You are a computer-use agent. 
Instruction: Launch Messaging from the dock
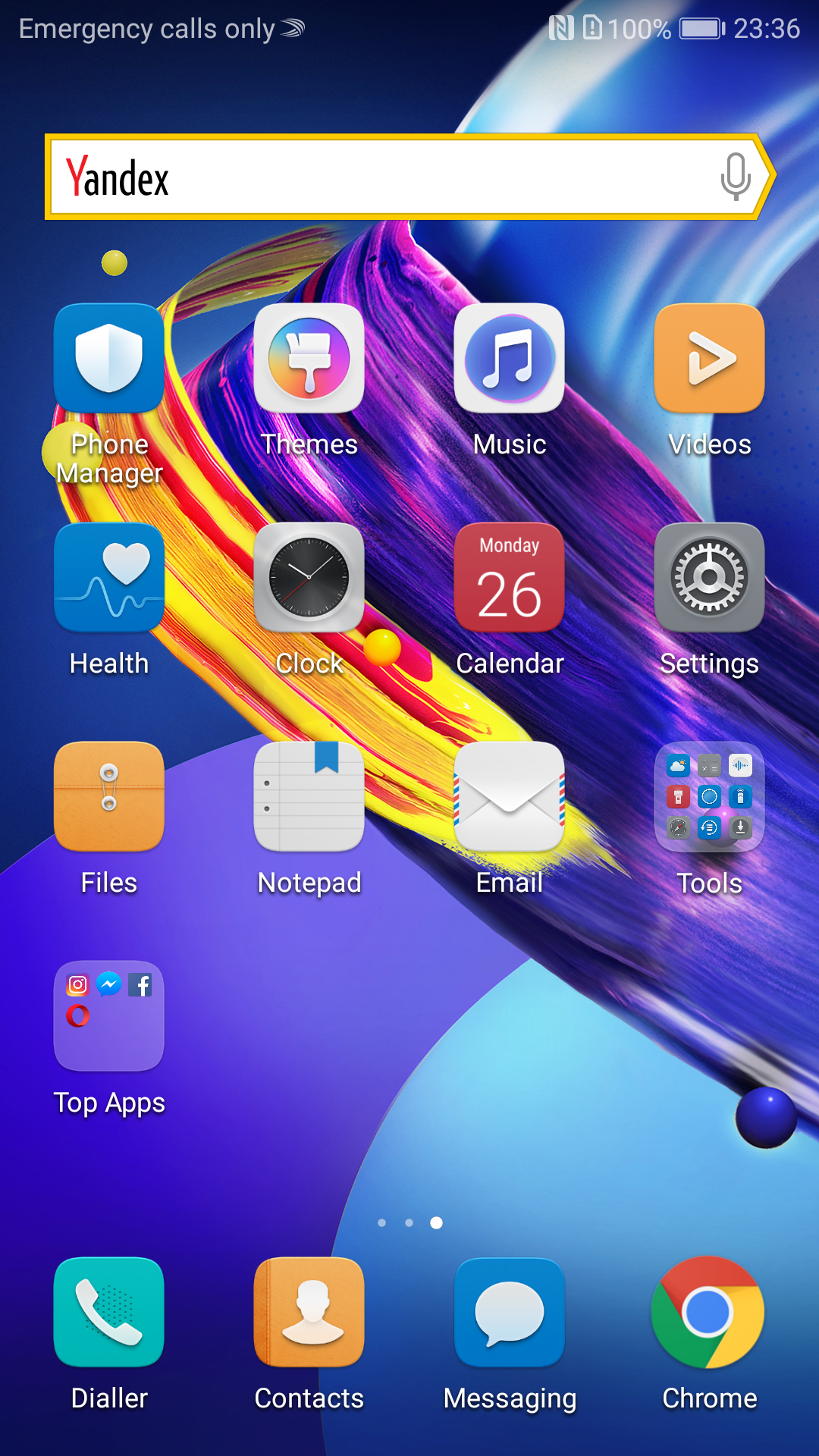(510, 1313)
